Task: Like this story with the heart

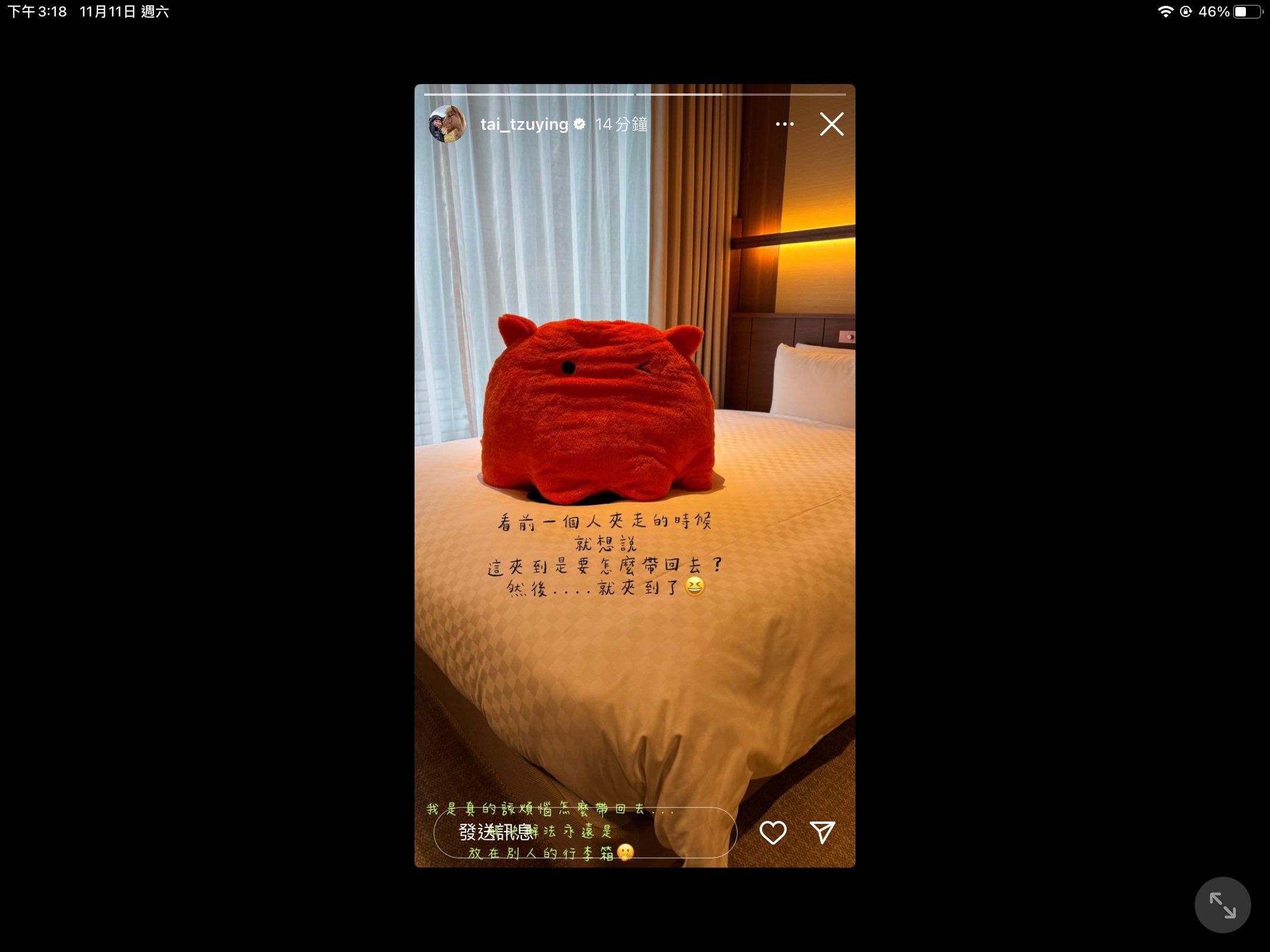Action: 773,832
